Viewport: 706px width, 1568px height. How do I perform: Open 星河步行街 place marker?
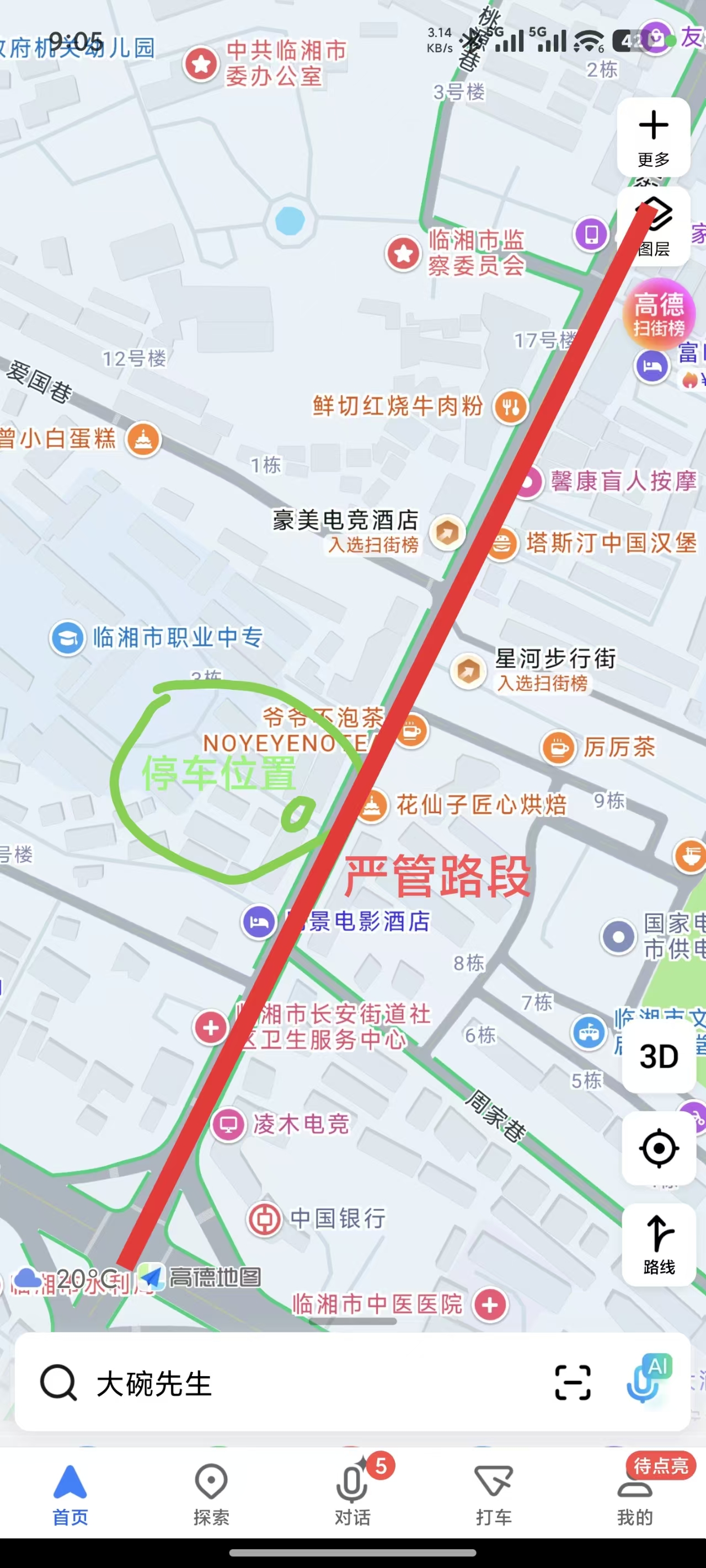tap(468, 671)
